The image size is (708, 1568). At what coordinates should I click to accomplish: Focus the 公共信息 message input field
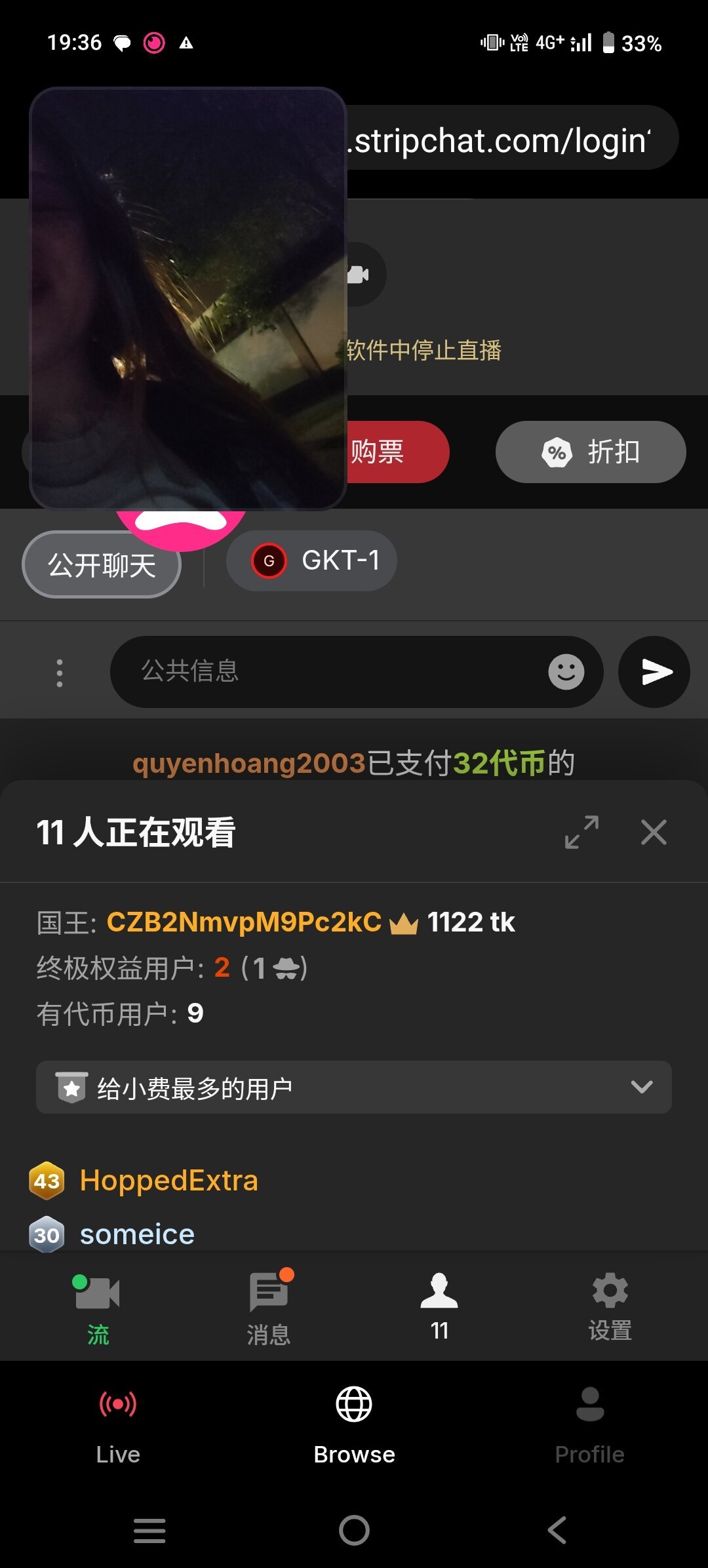(328, 672)
